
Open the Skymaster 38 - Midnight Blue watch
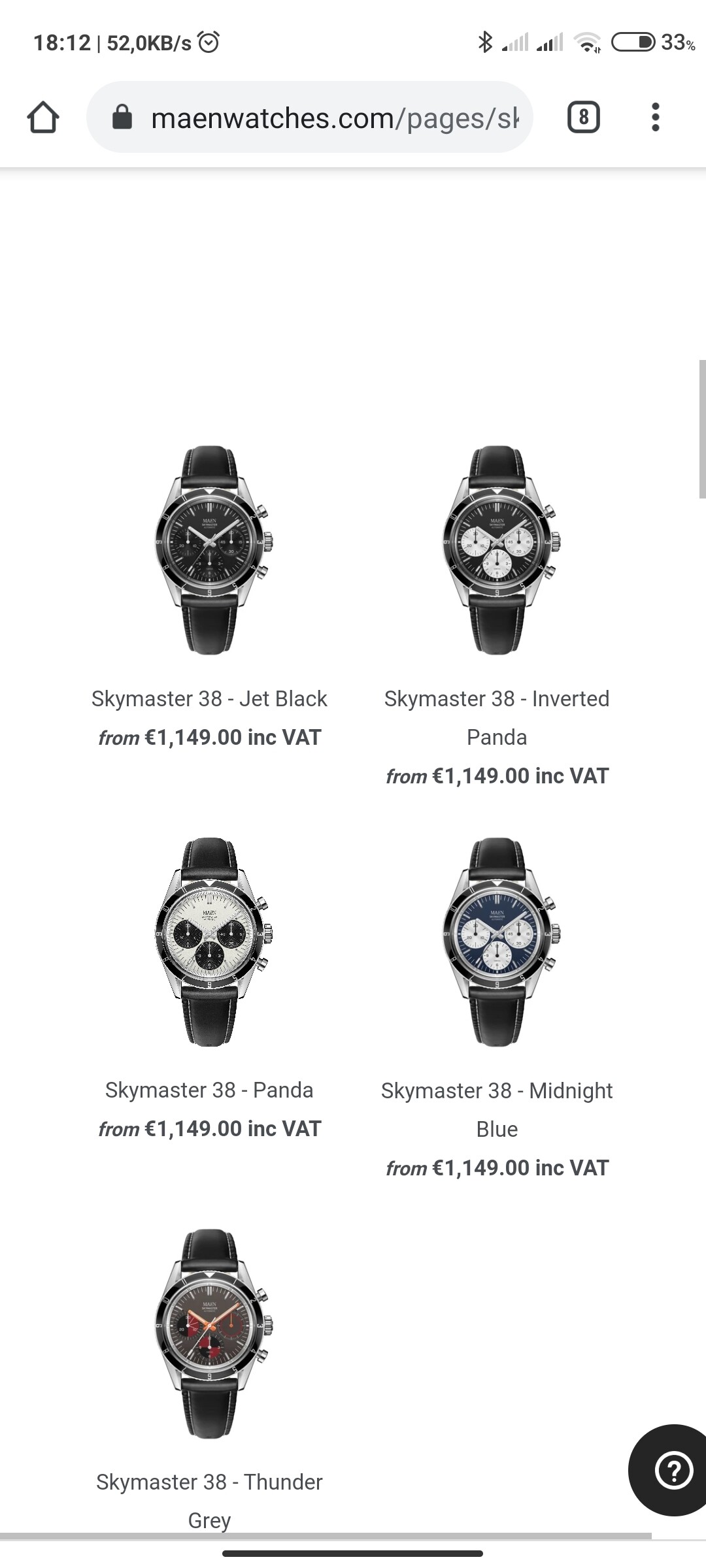pyautogui.click(x=497, y=942)
